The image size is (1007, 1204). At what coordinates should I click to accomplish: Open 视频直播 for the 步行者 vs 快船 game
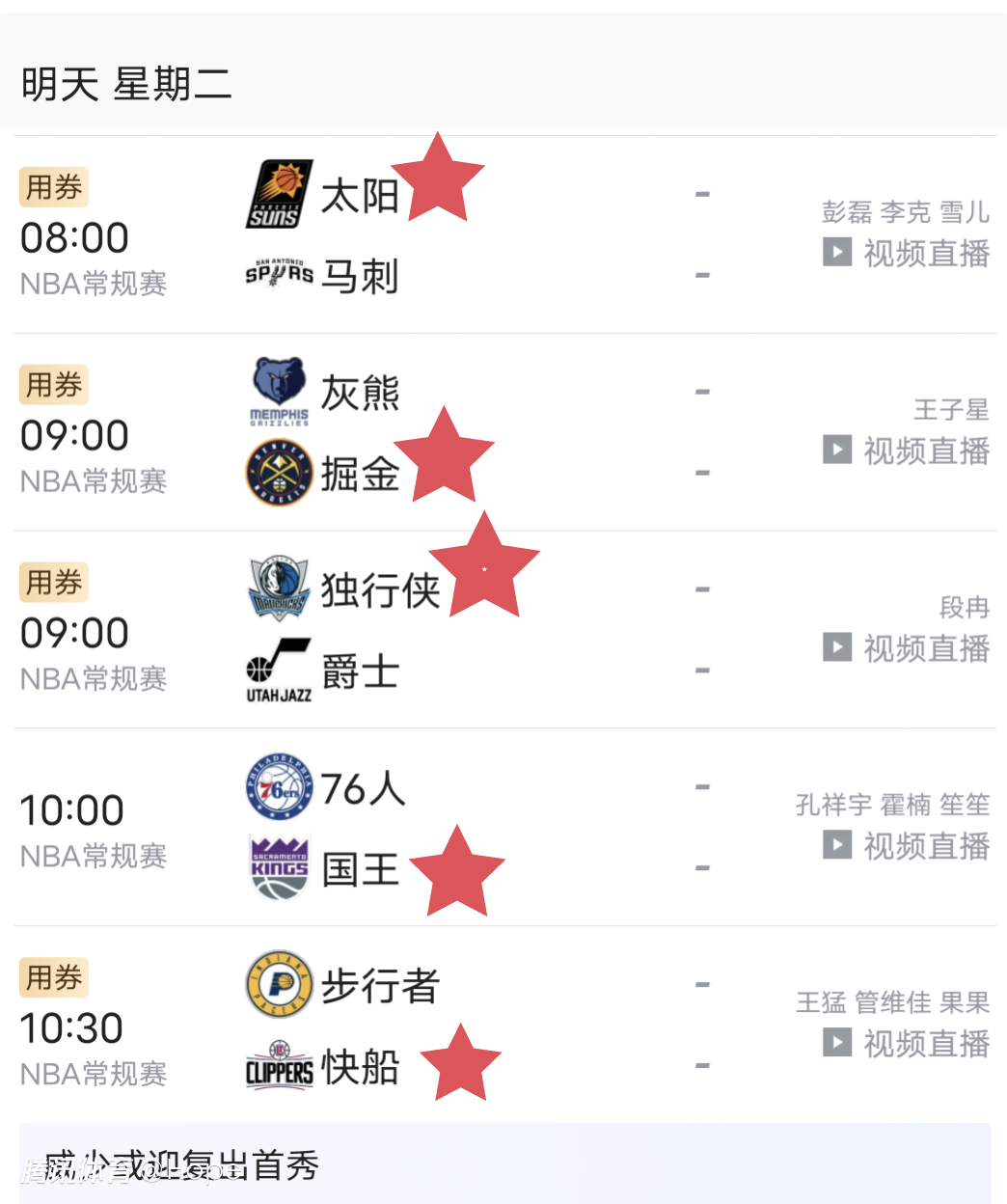pos(926,1043)
